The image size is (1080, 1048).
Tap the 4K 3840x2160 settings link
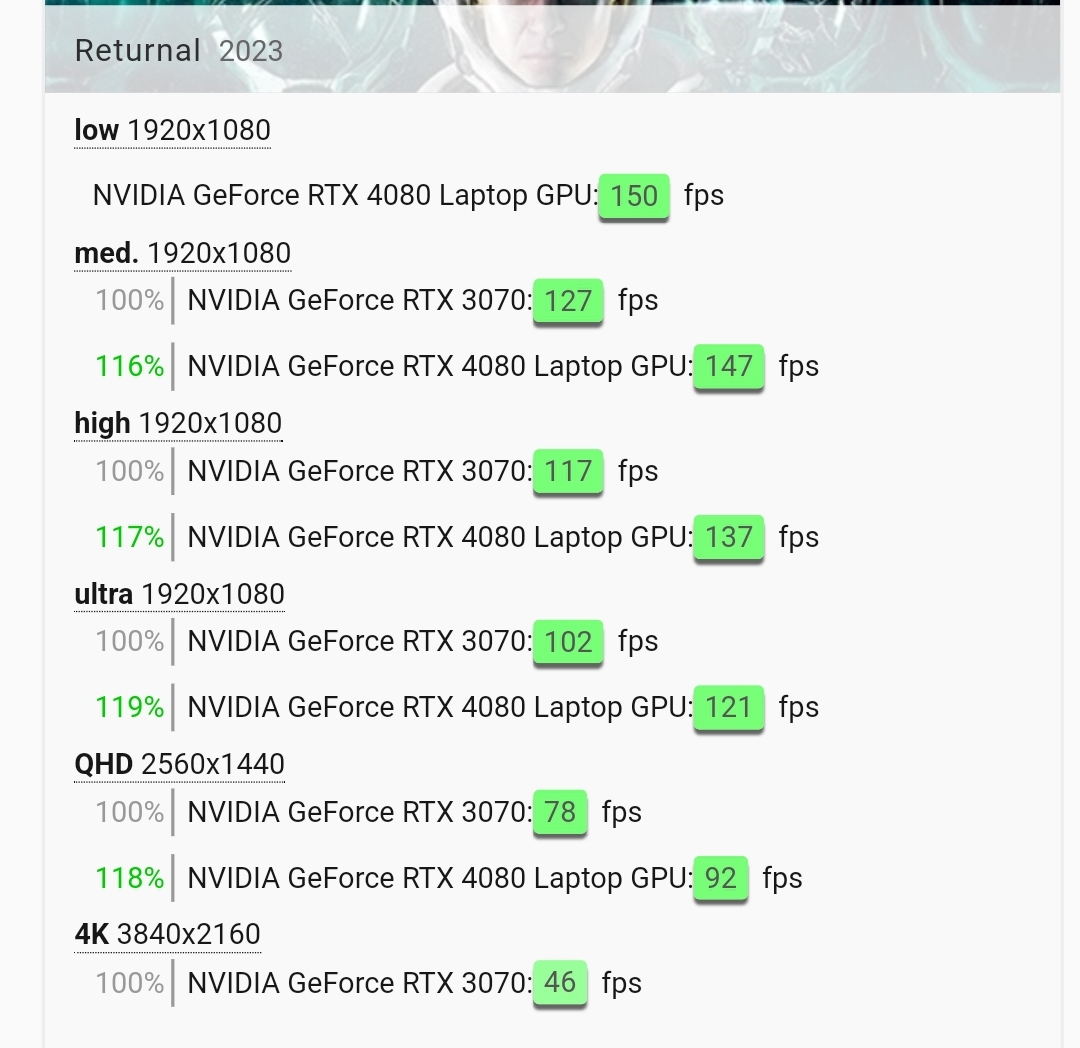(x=167, y=935)
